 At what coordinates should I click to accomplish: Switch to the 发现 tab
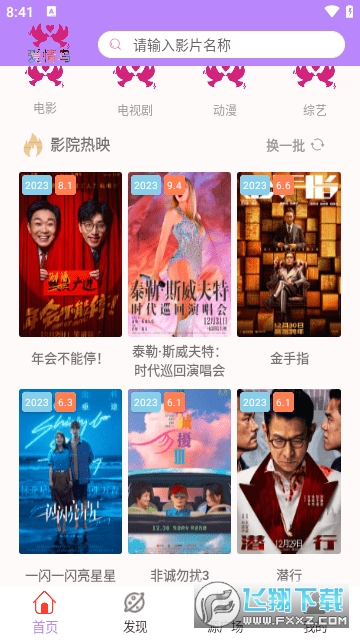[x=135, y=612]
